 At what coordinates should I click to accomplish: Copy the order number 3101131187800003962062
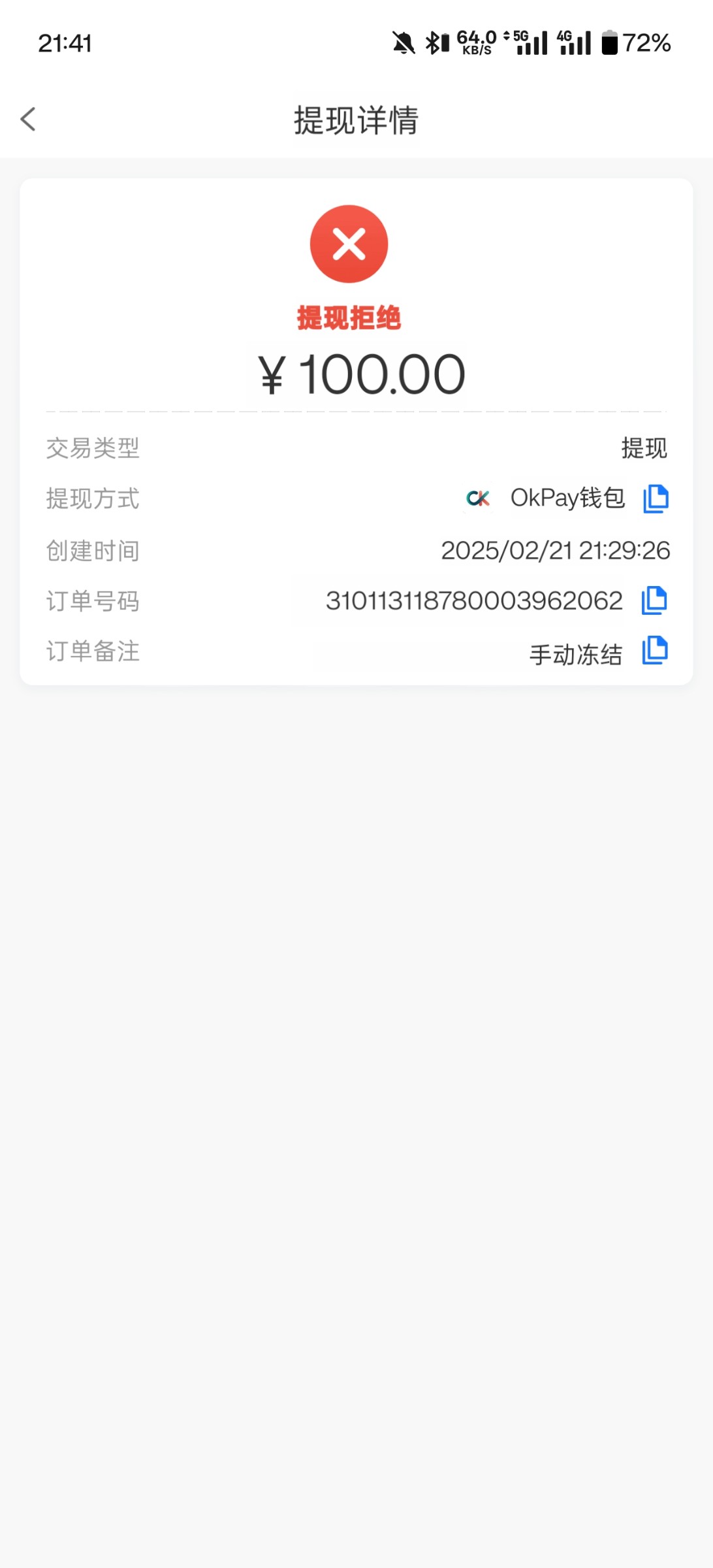point(654,600)
